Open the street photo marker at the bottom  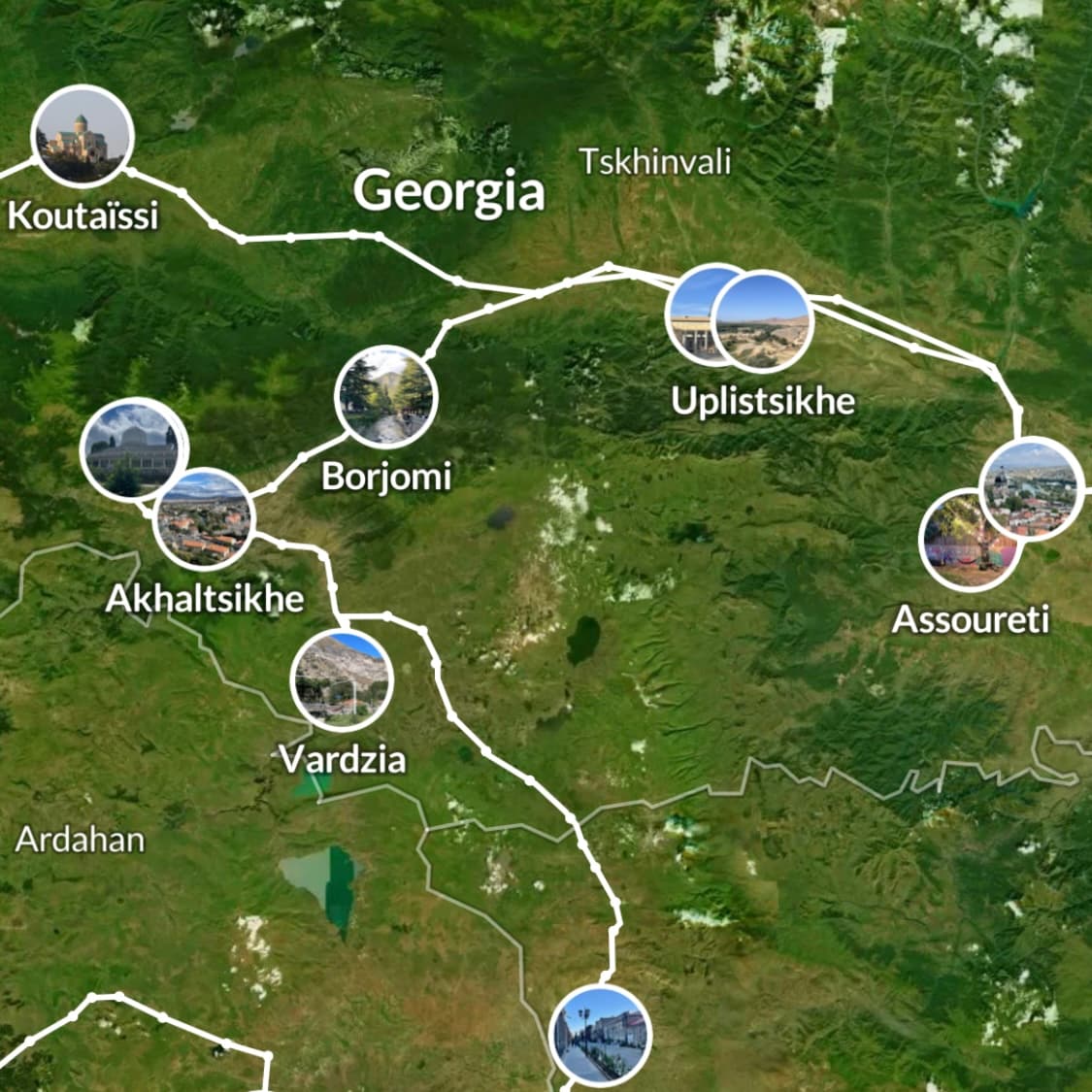[600, 1034]
